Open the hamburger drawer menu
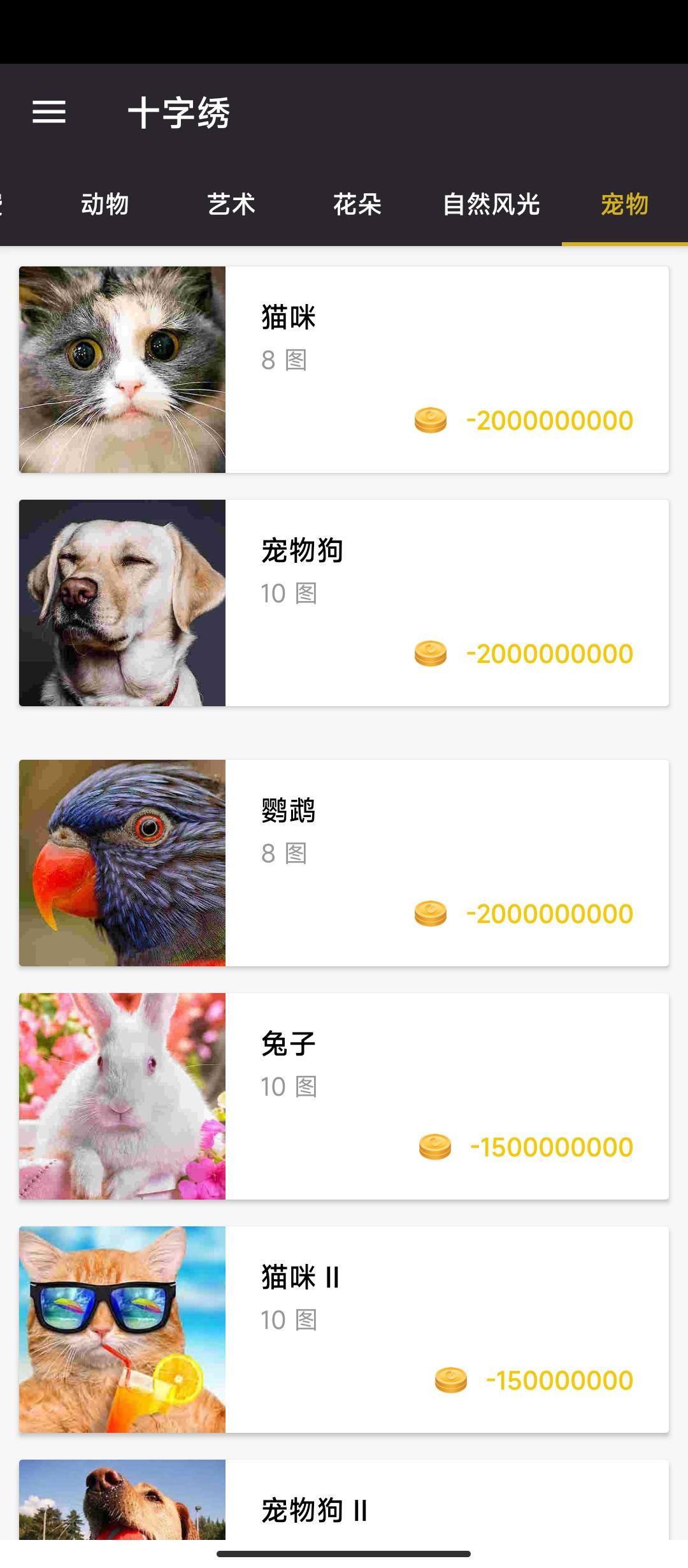 (x=49, y=112)
